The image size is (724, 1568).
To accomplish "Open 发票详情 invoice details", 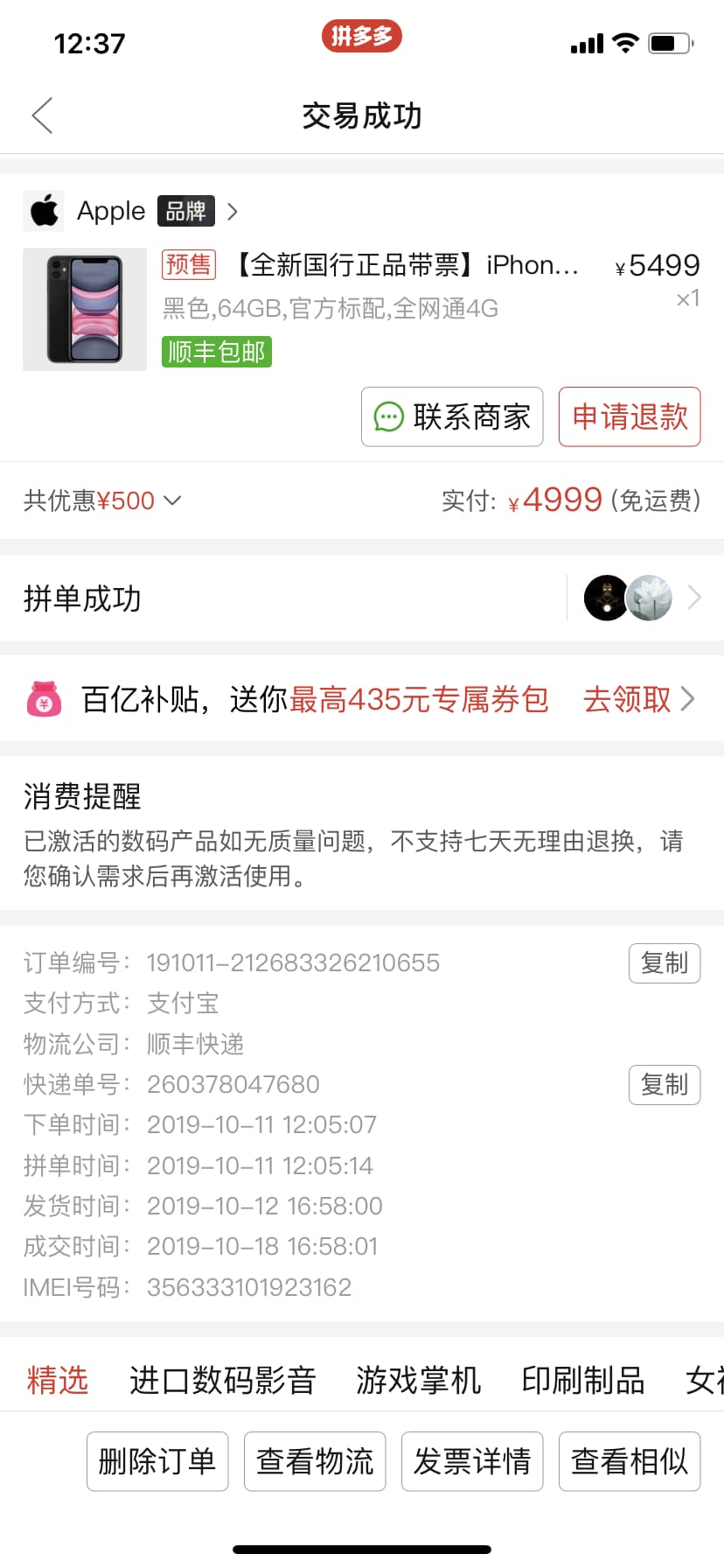I will (x=471, y=1460).
